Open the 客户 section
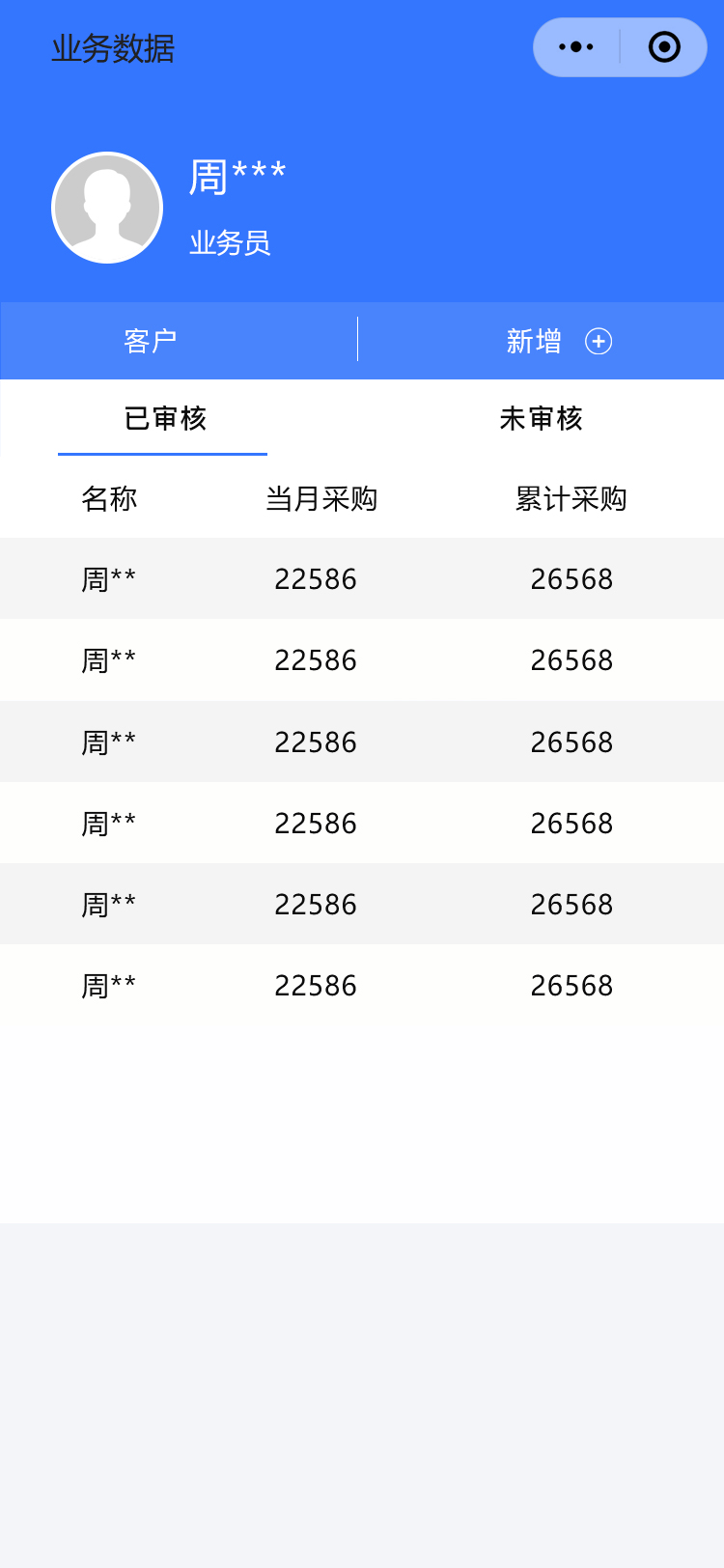 coord(151,341)
